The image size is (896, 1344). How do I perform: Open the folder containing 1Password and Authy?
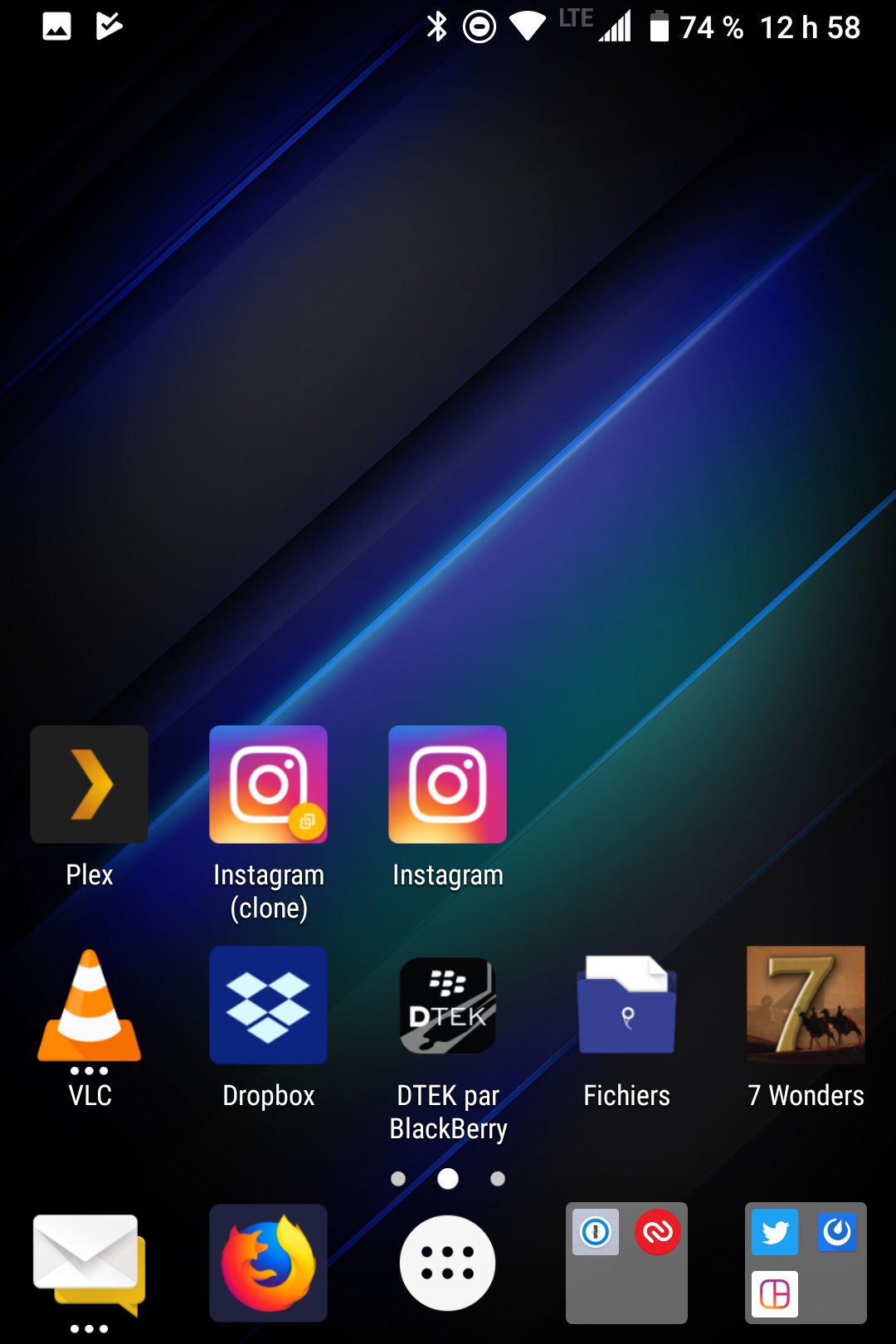pos(627,1263)
